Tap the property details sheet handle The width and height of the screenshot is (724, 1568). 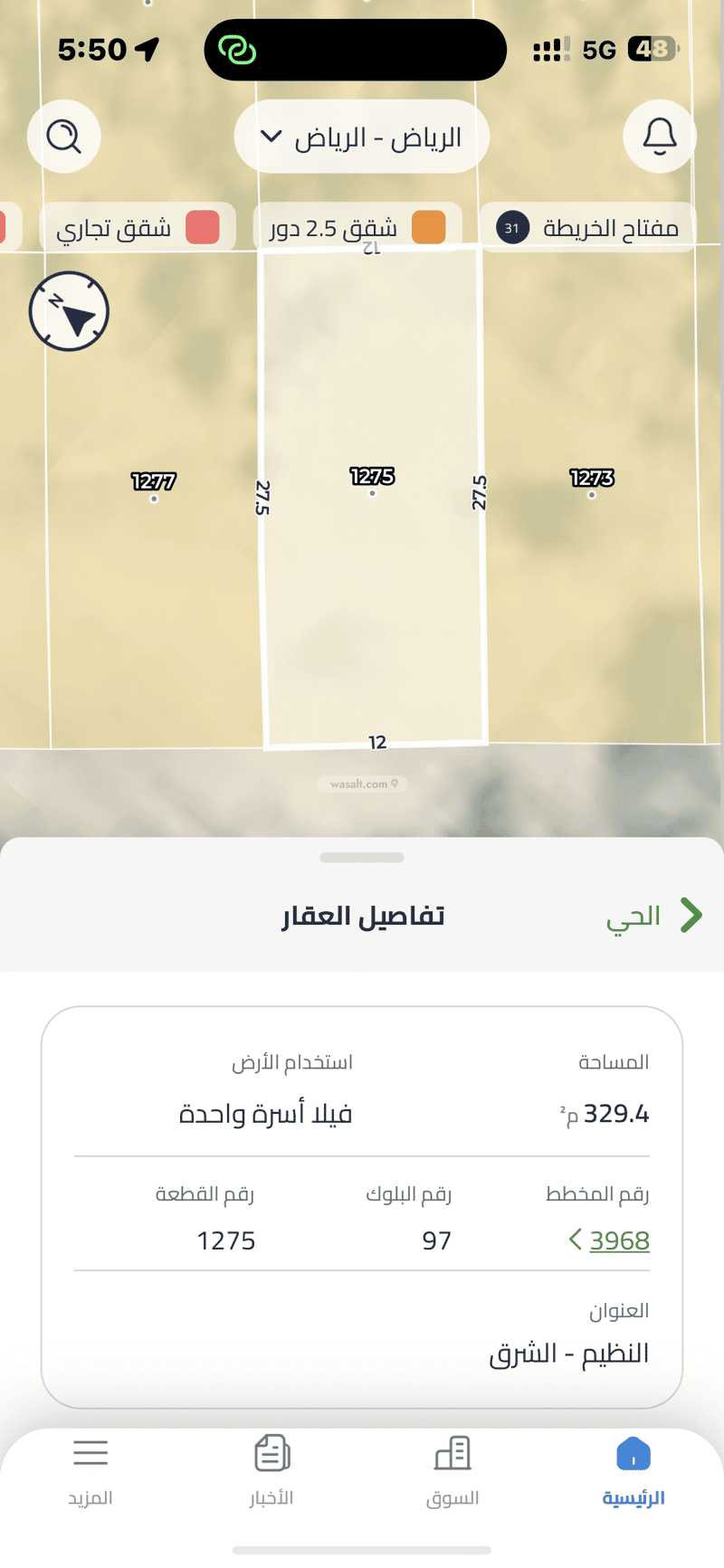[362, 857]
